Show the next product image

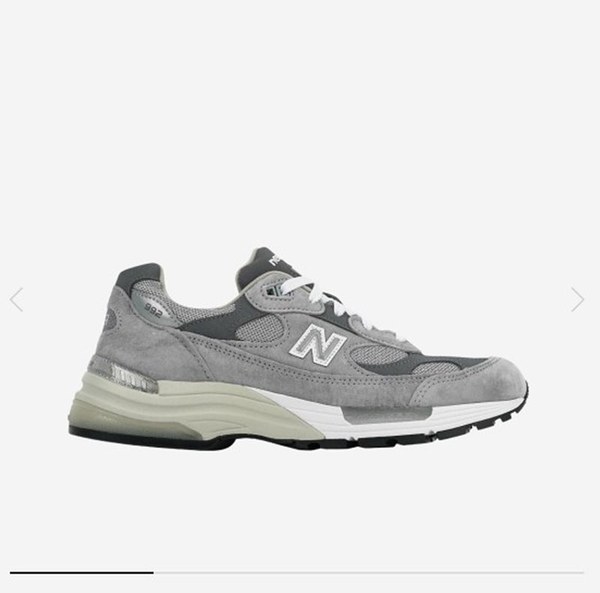click(577, 299)
